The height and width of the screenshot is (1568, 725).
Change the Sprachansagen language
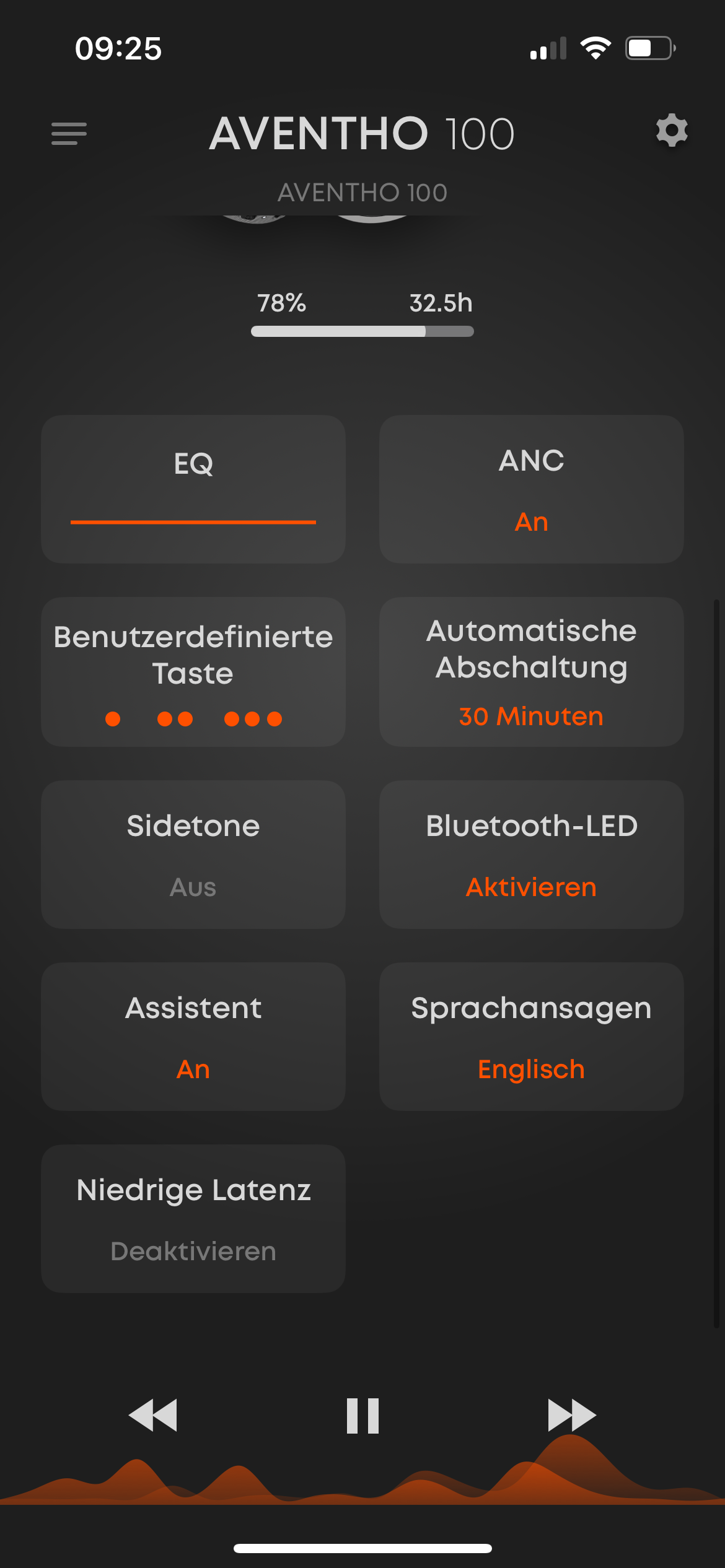pyautogui.click(x=531, y=1036)
